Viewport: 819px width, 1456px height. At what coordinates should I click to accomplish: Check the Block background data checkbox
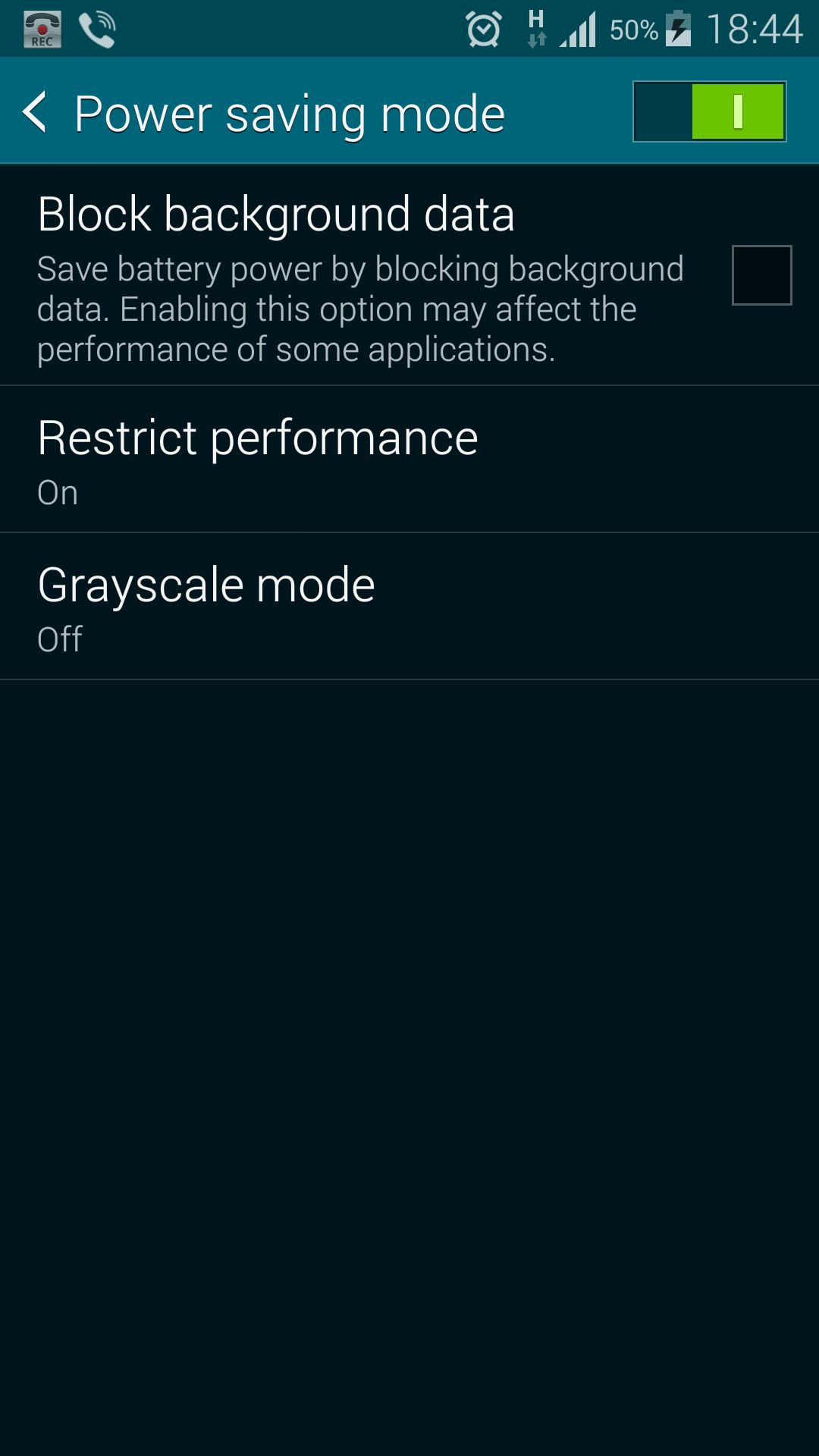click(x=761, y=275)
